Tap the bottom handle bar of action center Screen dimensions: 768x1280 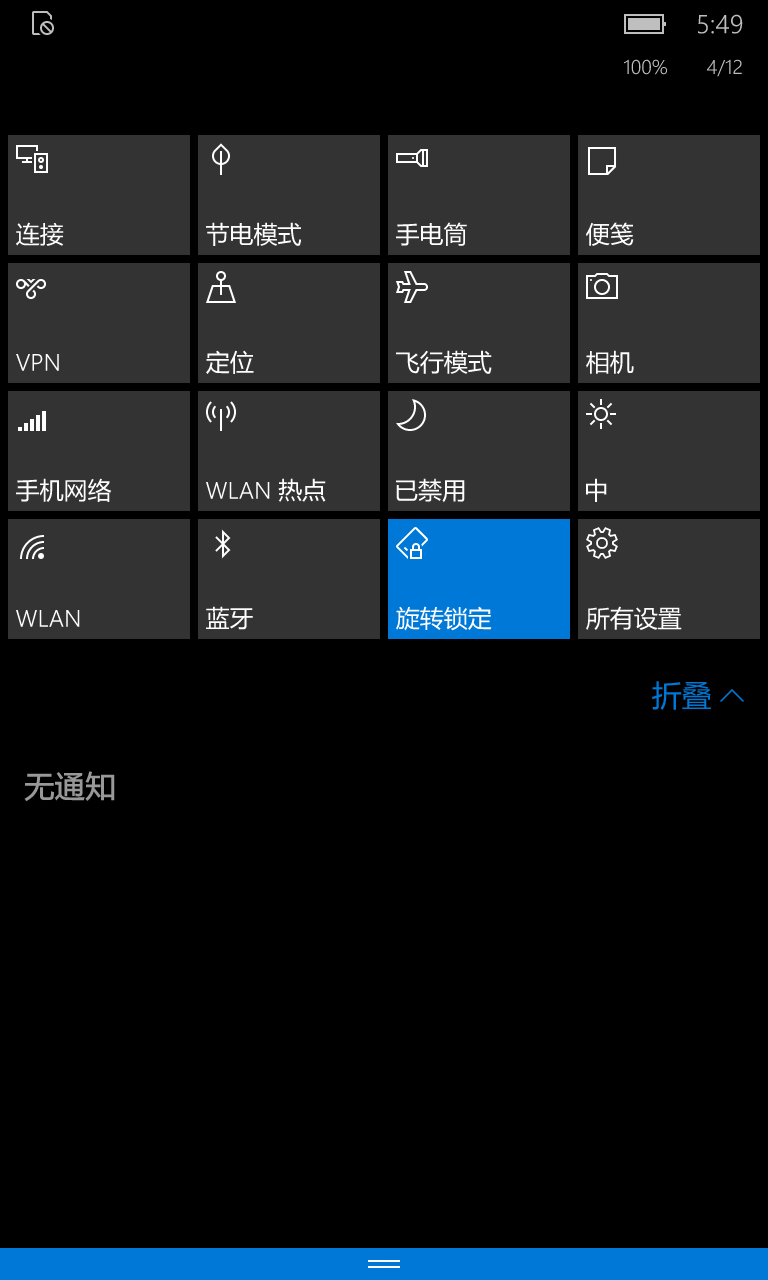(384, 1264)
